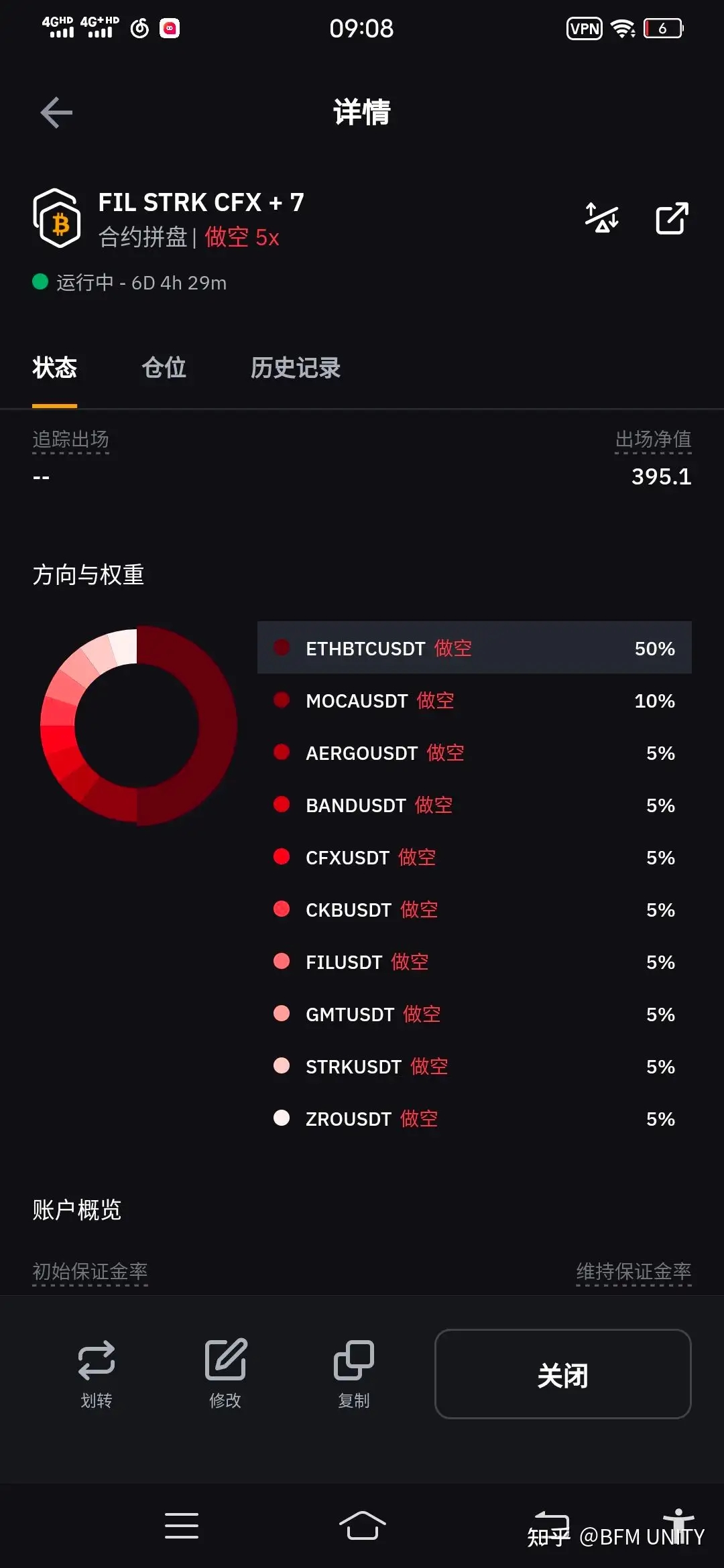This screenshot has width=724, height=1568.
Task: Tap the system home button
Action: (362, 1526)
